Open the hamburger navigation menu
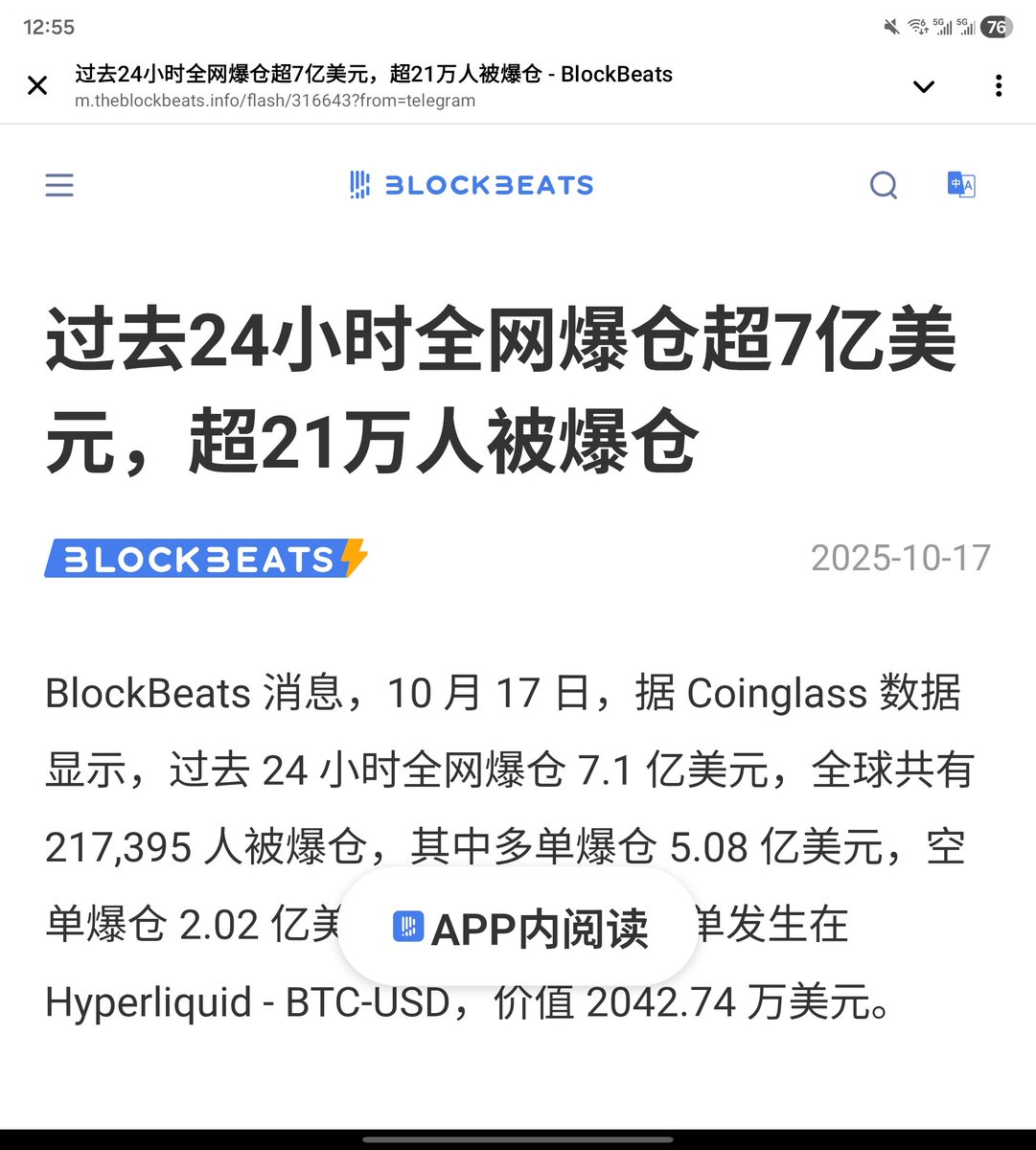The image size is (1036, 1150). [x=59, y=185]
